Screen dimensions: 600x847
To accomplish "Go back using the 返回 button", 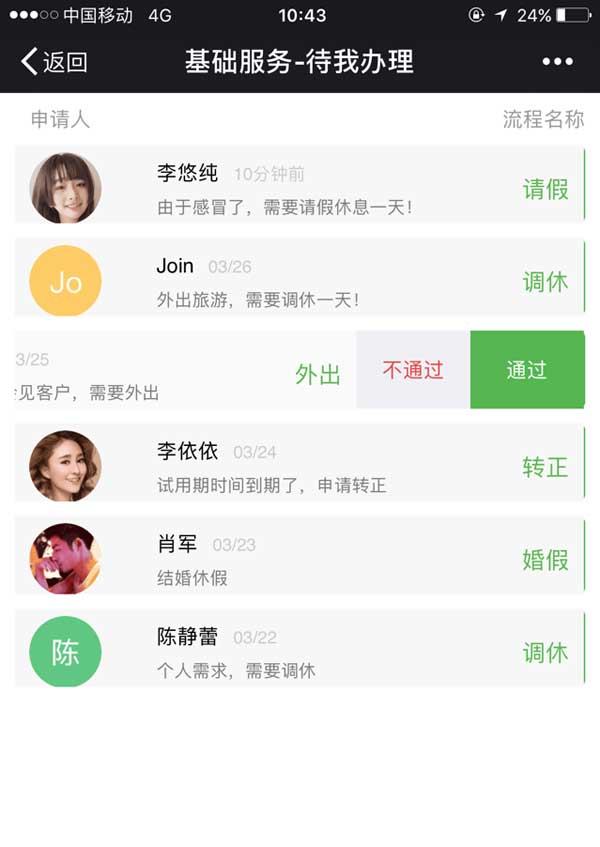I will (54, 62).
